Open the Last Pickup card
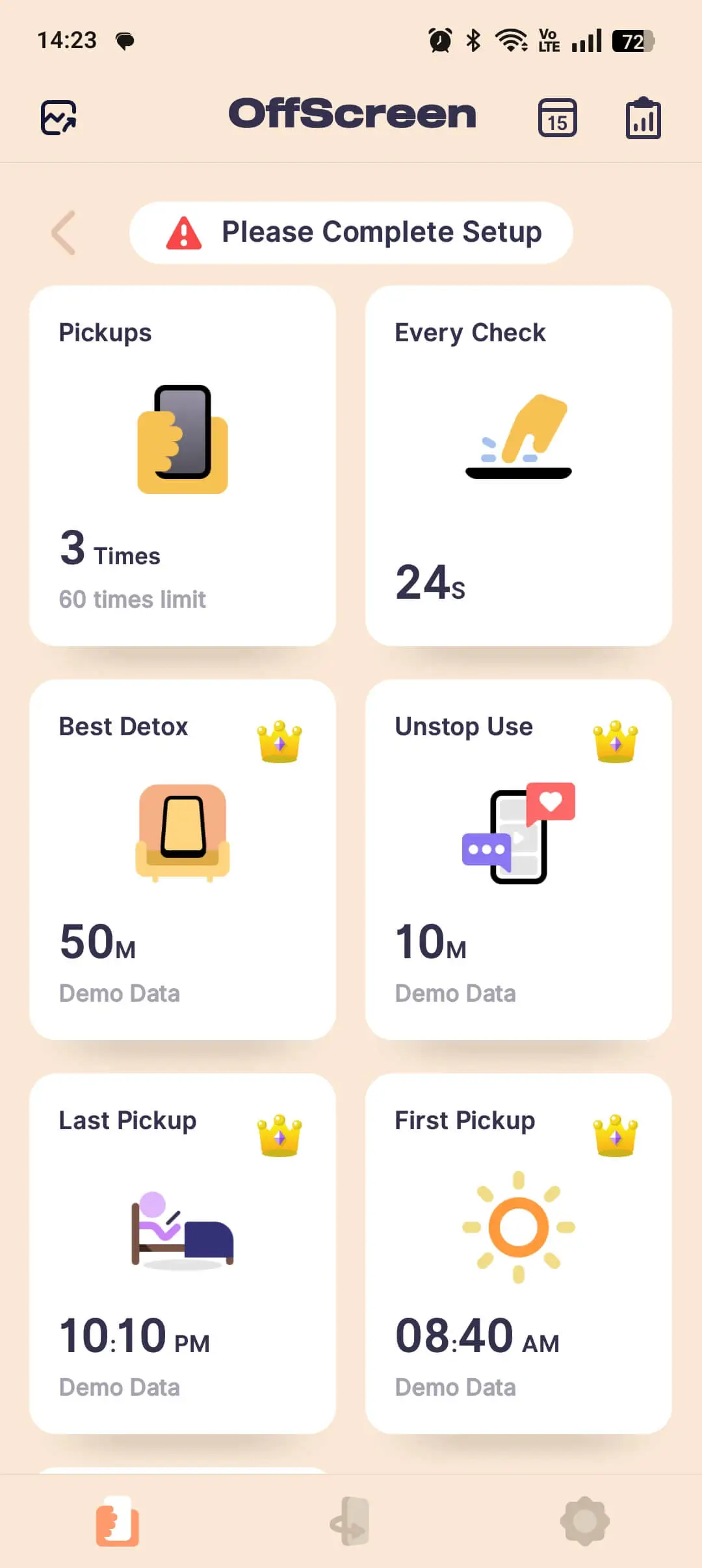The height and width of the screenshot is (1568, 702). (x=183, y=1253)
